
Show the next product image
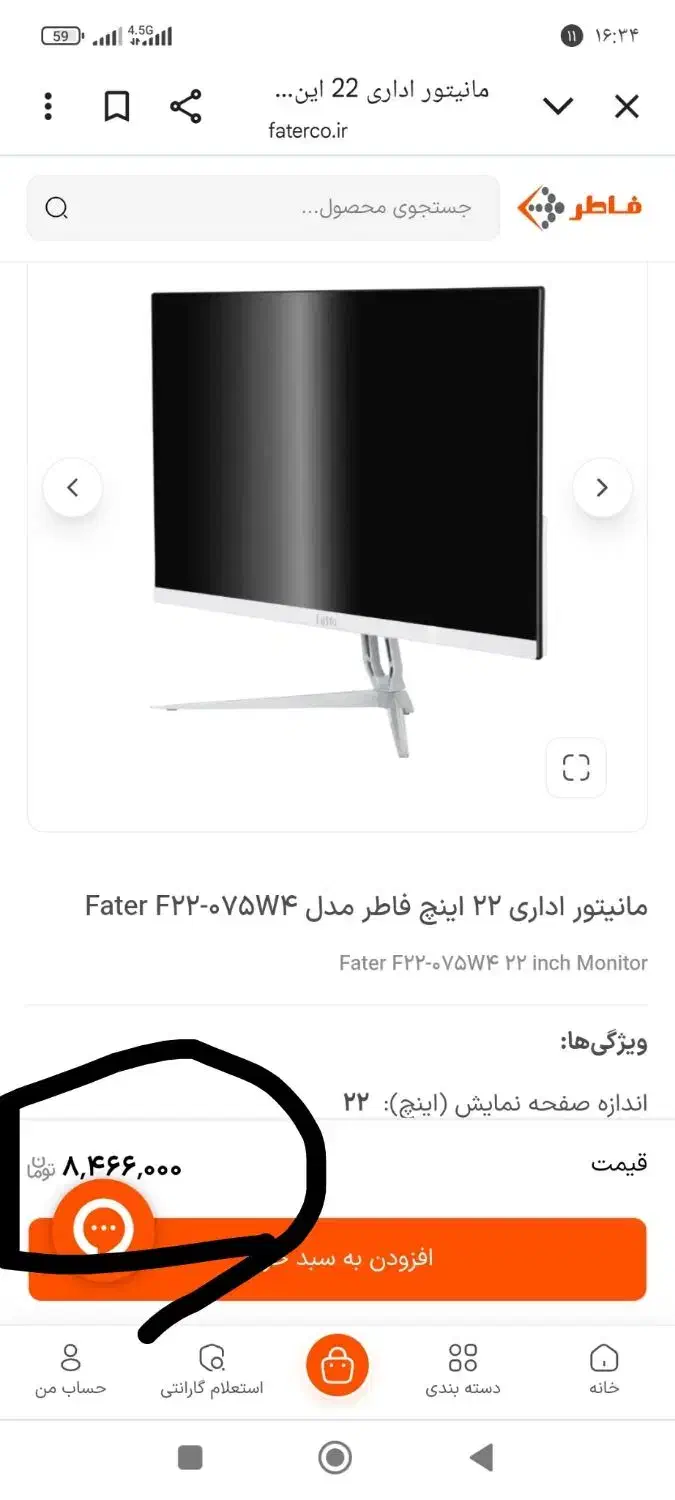[x=601, y=488]
